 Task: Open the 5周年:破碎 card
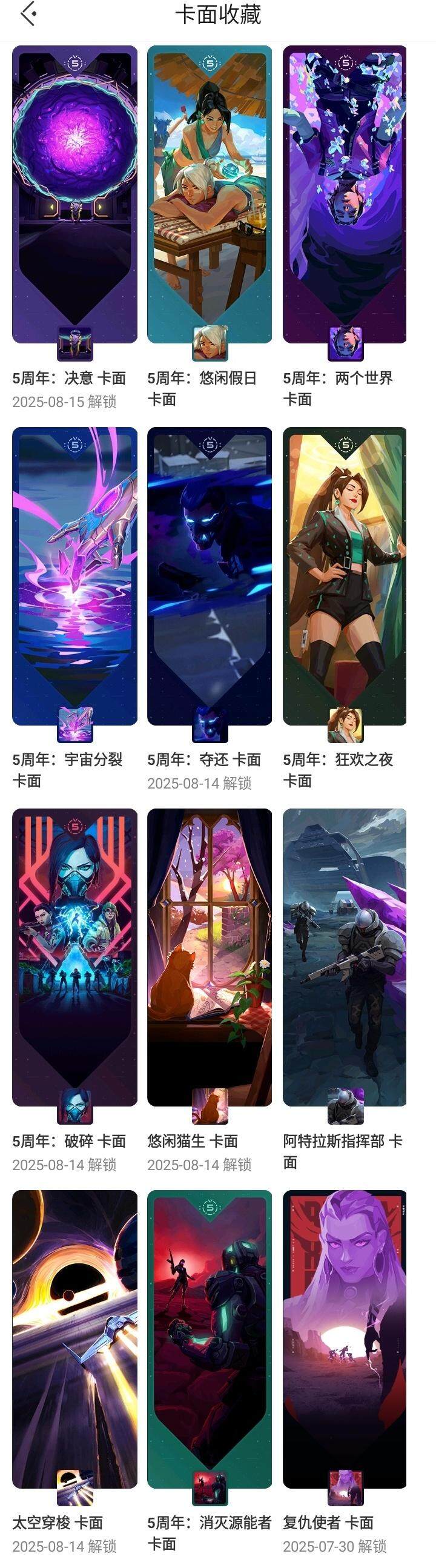tap(75, 957)
